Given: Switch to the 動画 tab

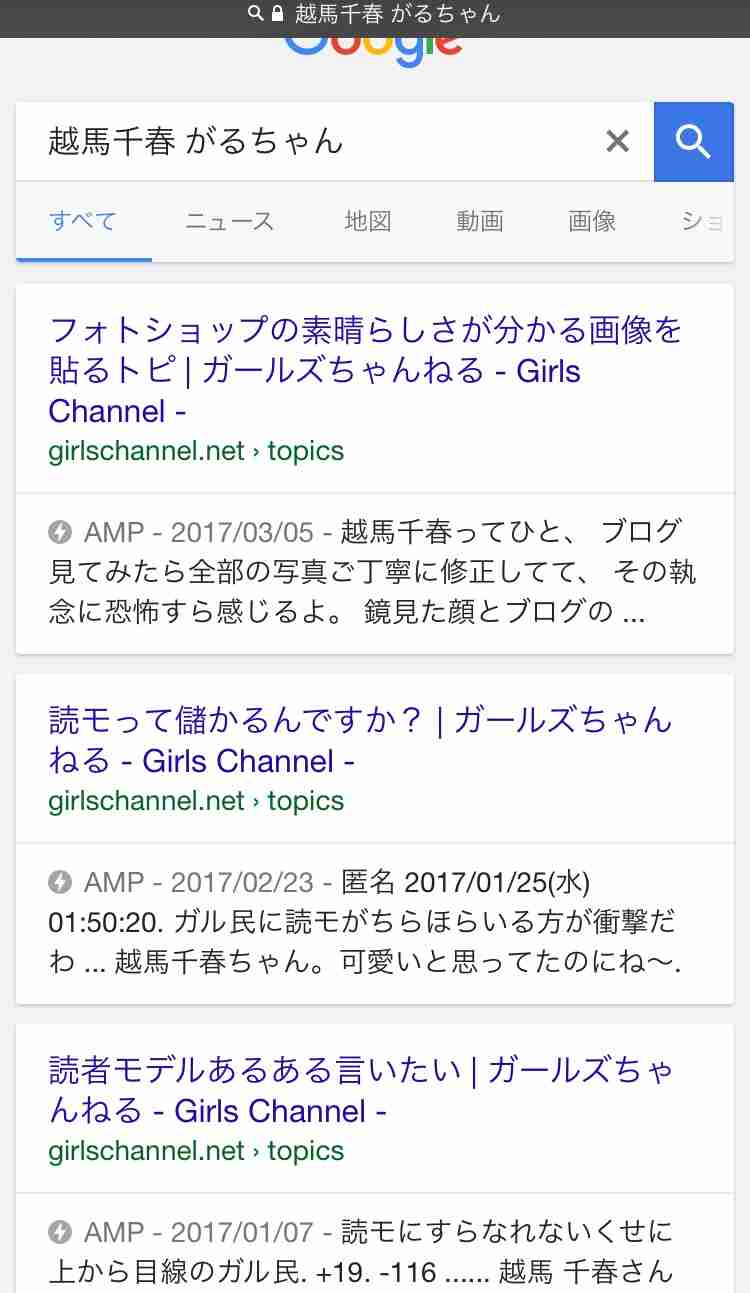Looking at the screenshot, I should (480, 221).
